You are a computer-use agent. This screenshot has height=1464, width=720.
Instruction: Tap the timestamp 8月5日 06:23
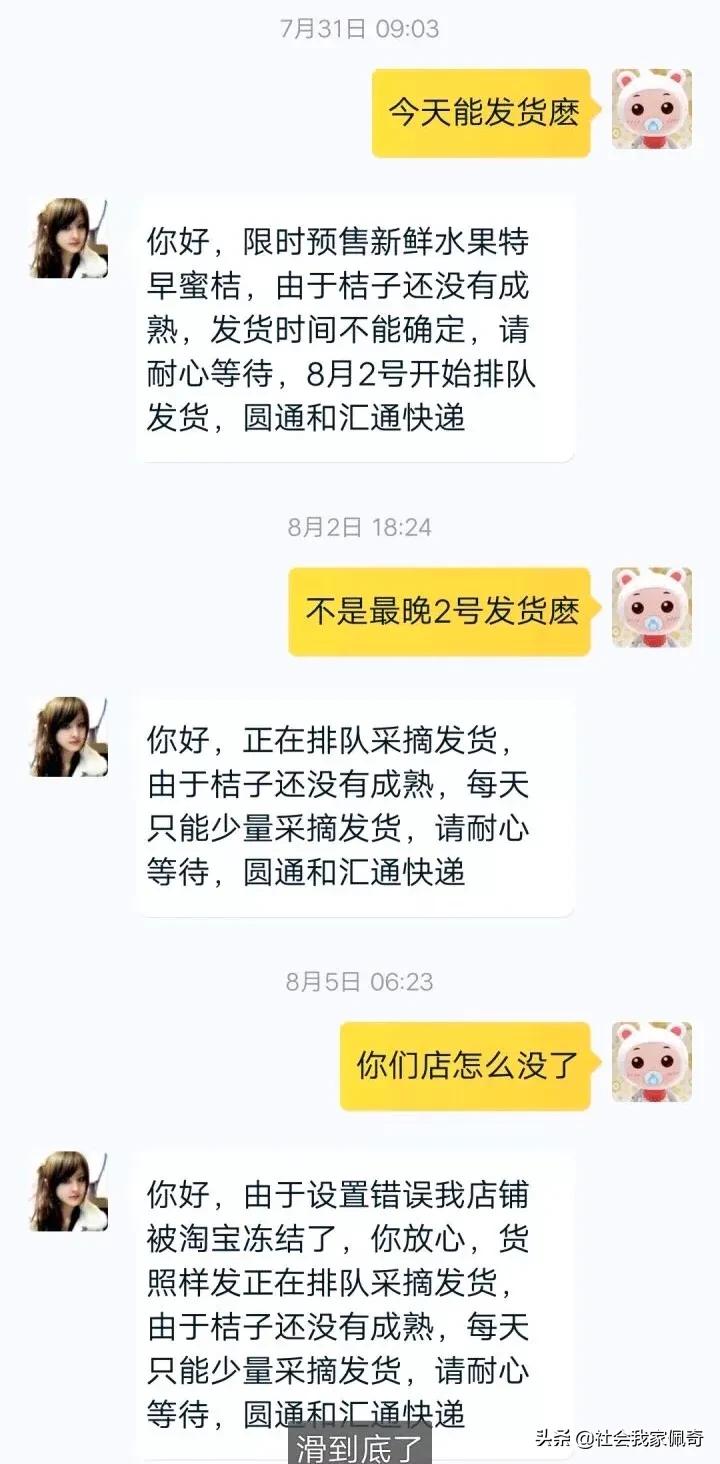tap(360, 980)
